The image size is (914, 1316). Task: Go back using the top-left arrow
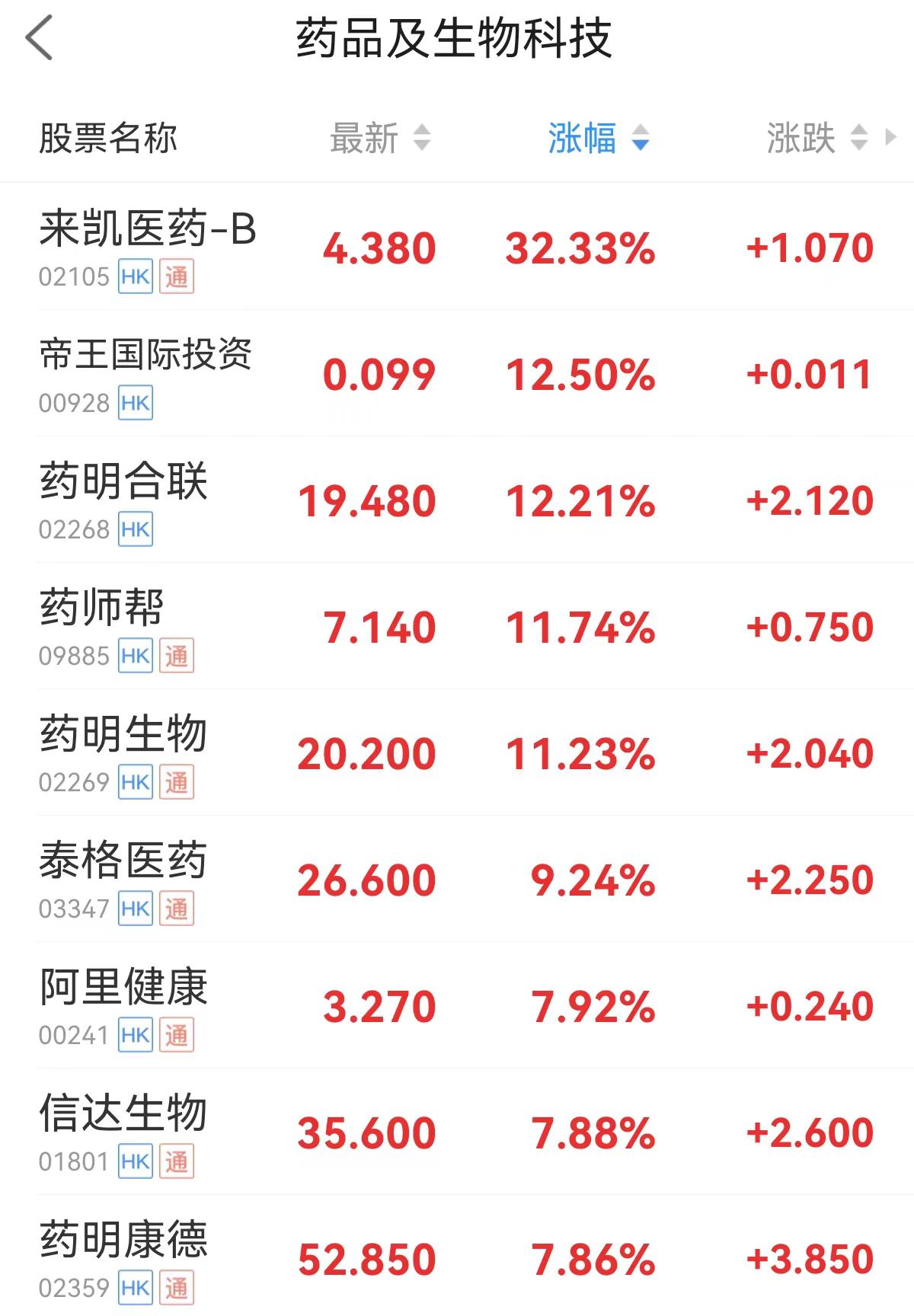point(40,38)
